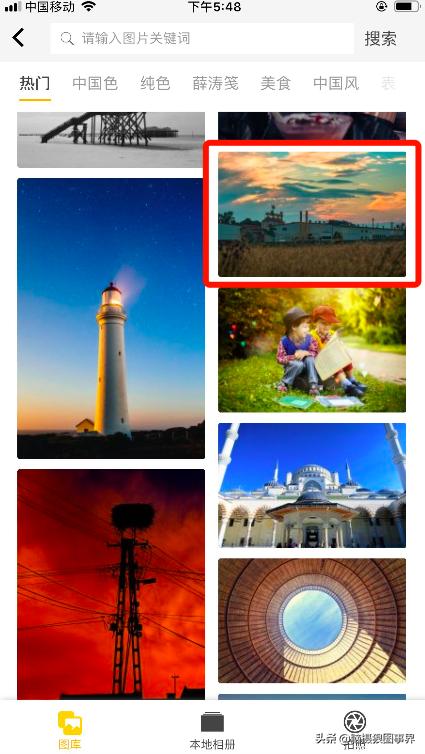Tap the 搜索 button

tap(380, 38)
